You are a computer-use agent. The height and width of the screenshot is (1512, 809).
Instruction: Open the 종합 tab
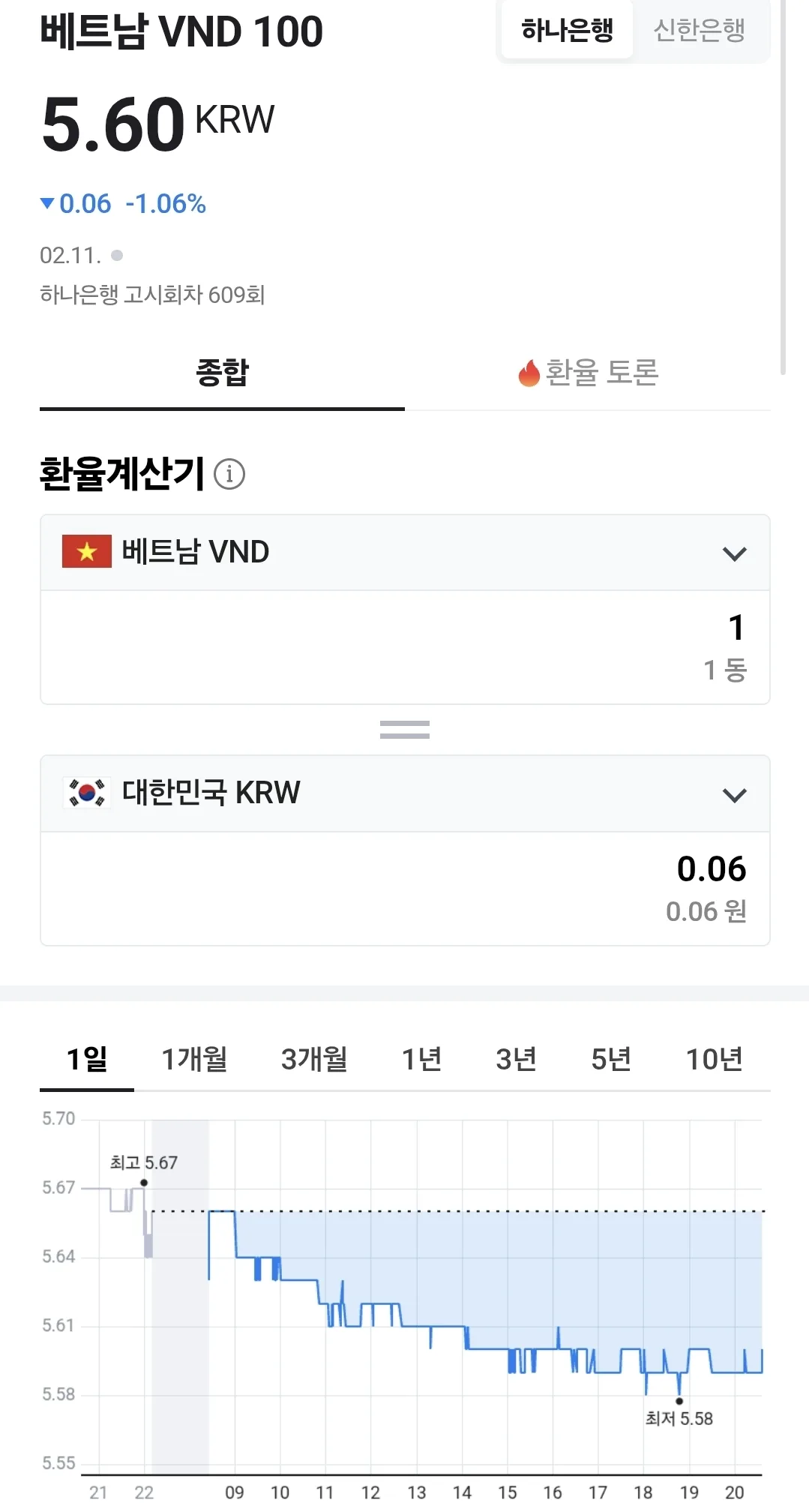click(222, 373)
